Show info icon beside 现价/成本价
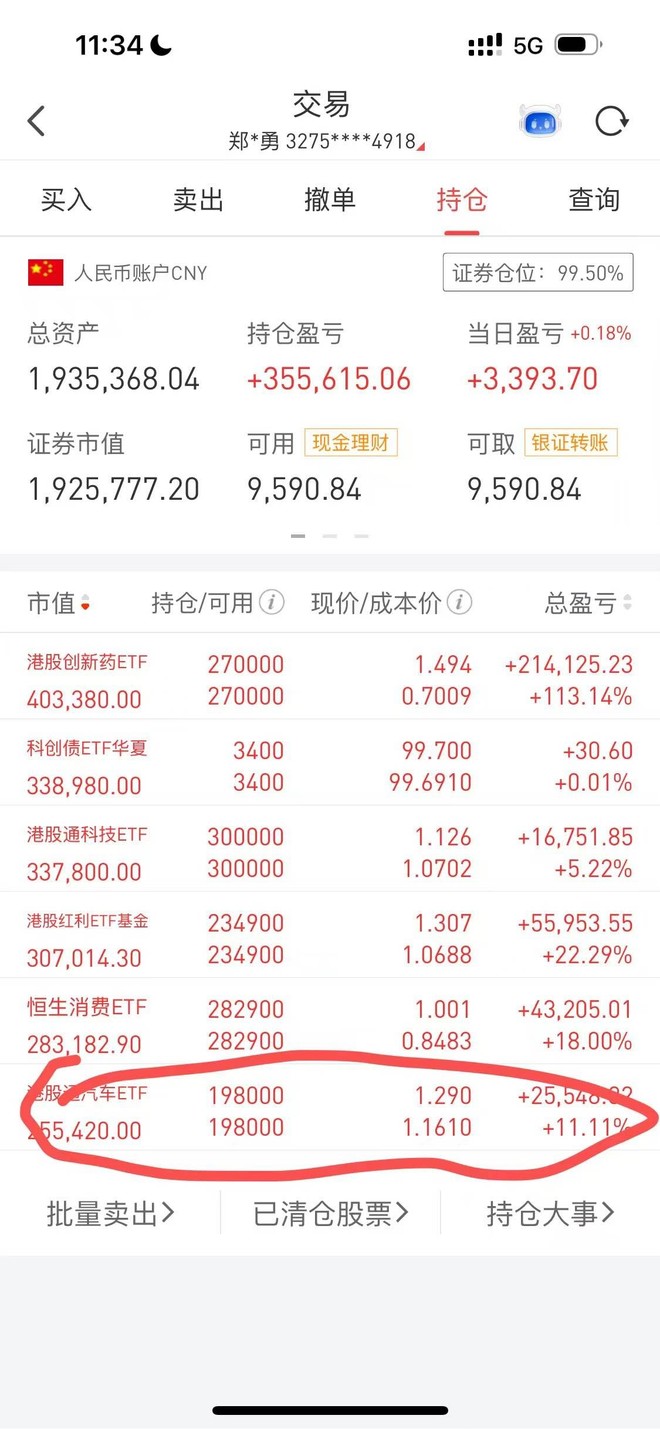The height and width of the screenshot is (1429, 660). (459, 602)
